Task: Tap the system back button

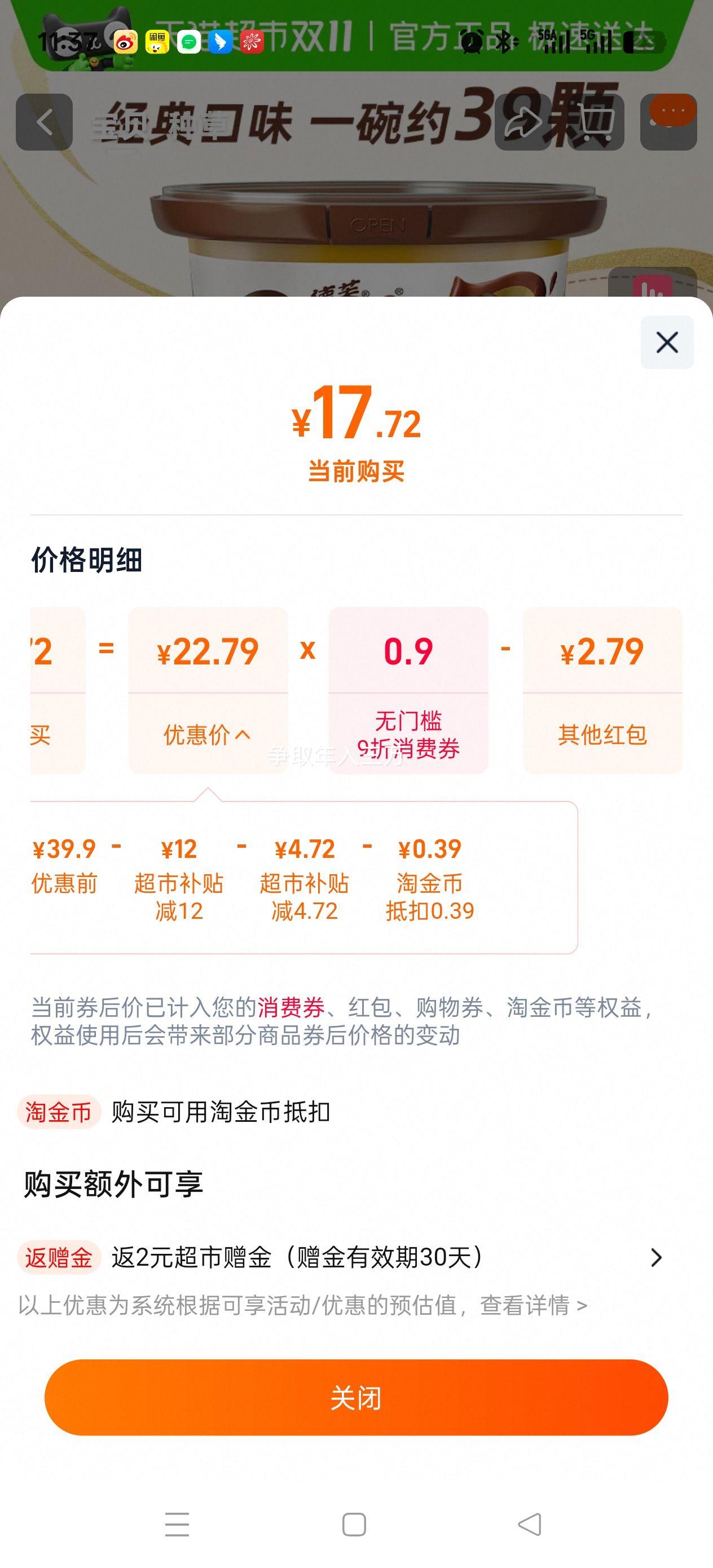Action: pos(529,1524)
